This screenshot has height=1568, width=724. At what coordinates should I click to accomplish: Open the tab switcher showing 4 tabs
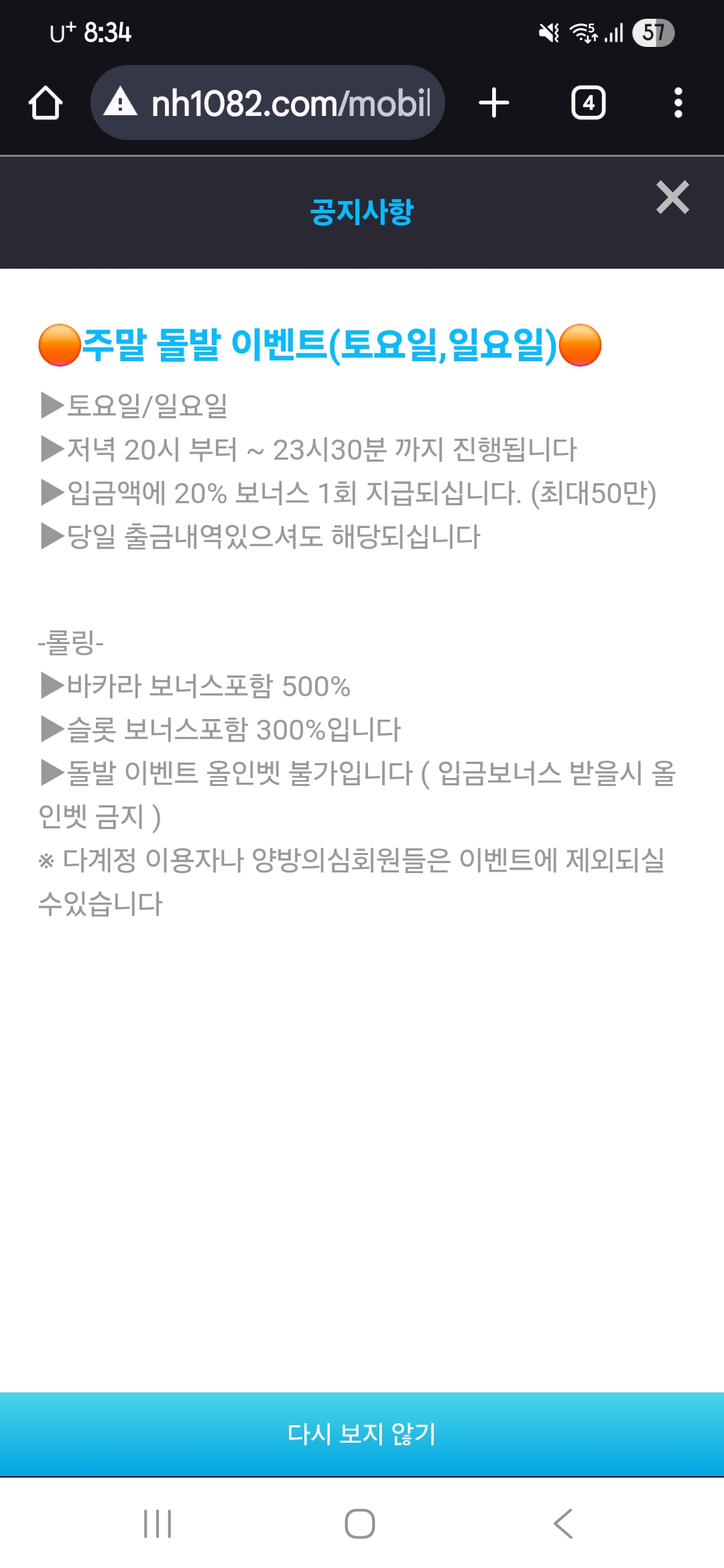tap(588, 103)
